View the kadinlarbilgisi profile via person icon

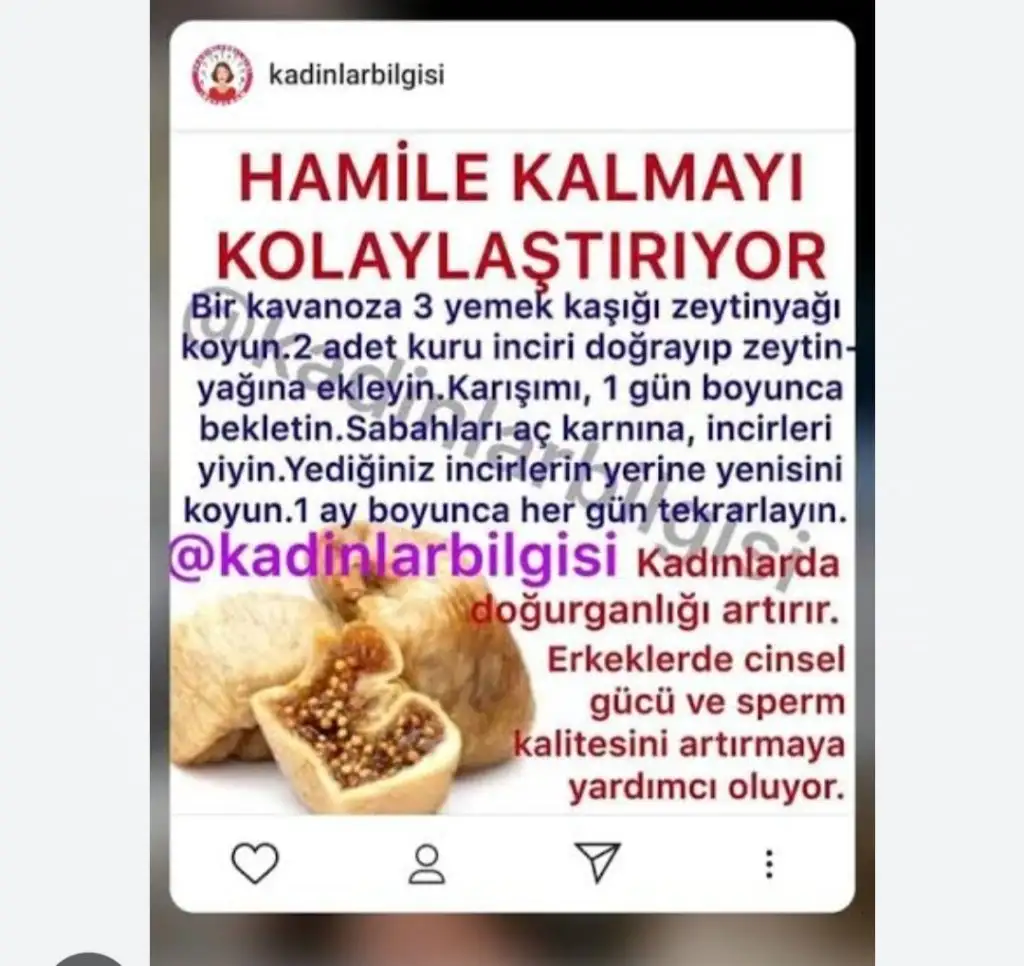coord(427,864)
